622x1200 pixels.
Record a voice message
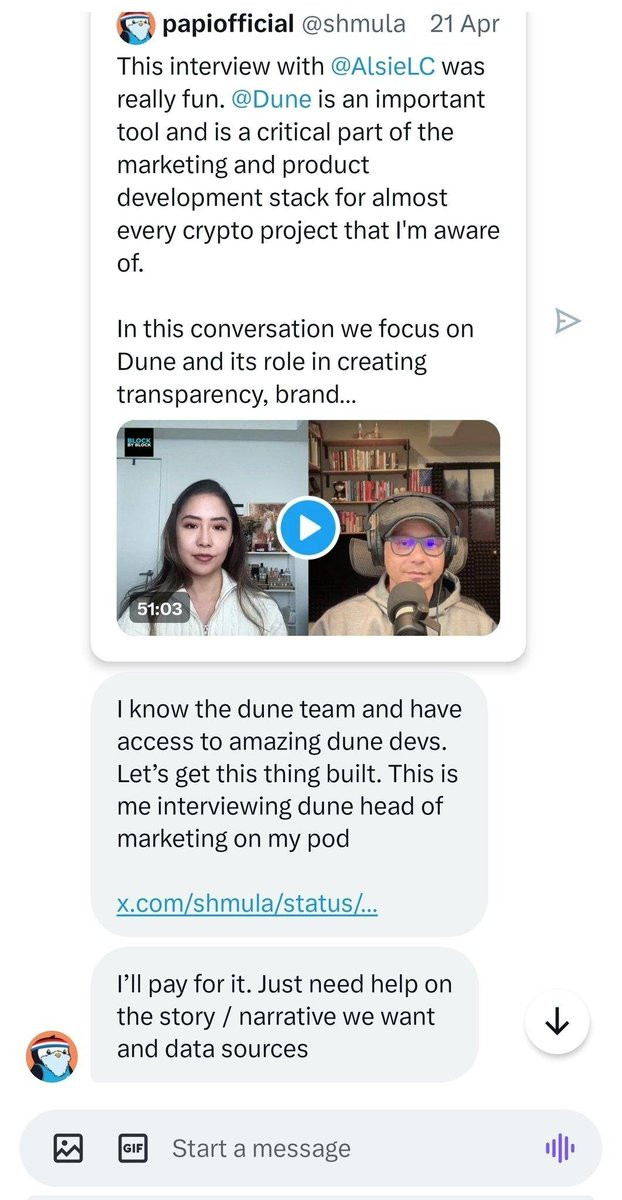(x=560, y=1148)
